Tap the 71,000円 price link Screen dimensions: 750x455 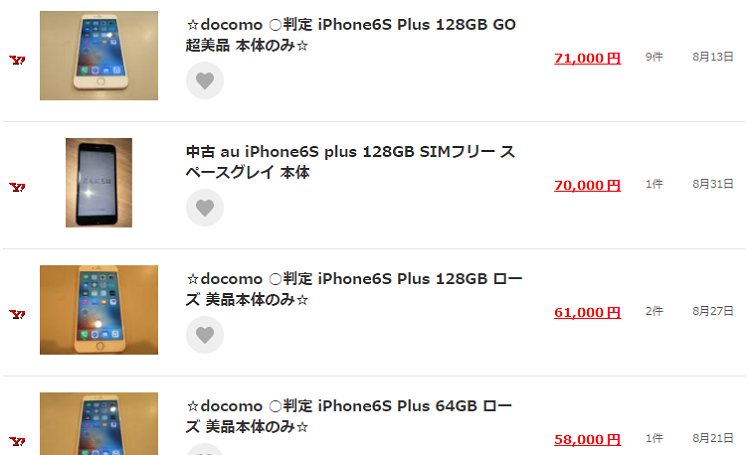[x=587, y=58]
